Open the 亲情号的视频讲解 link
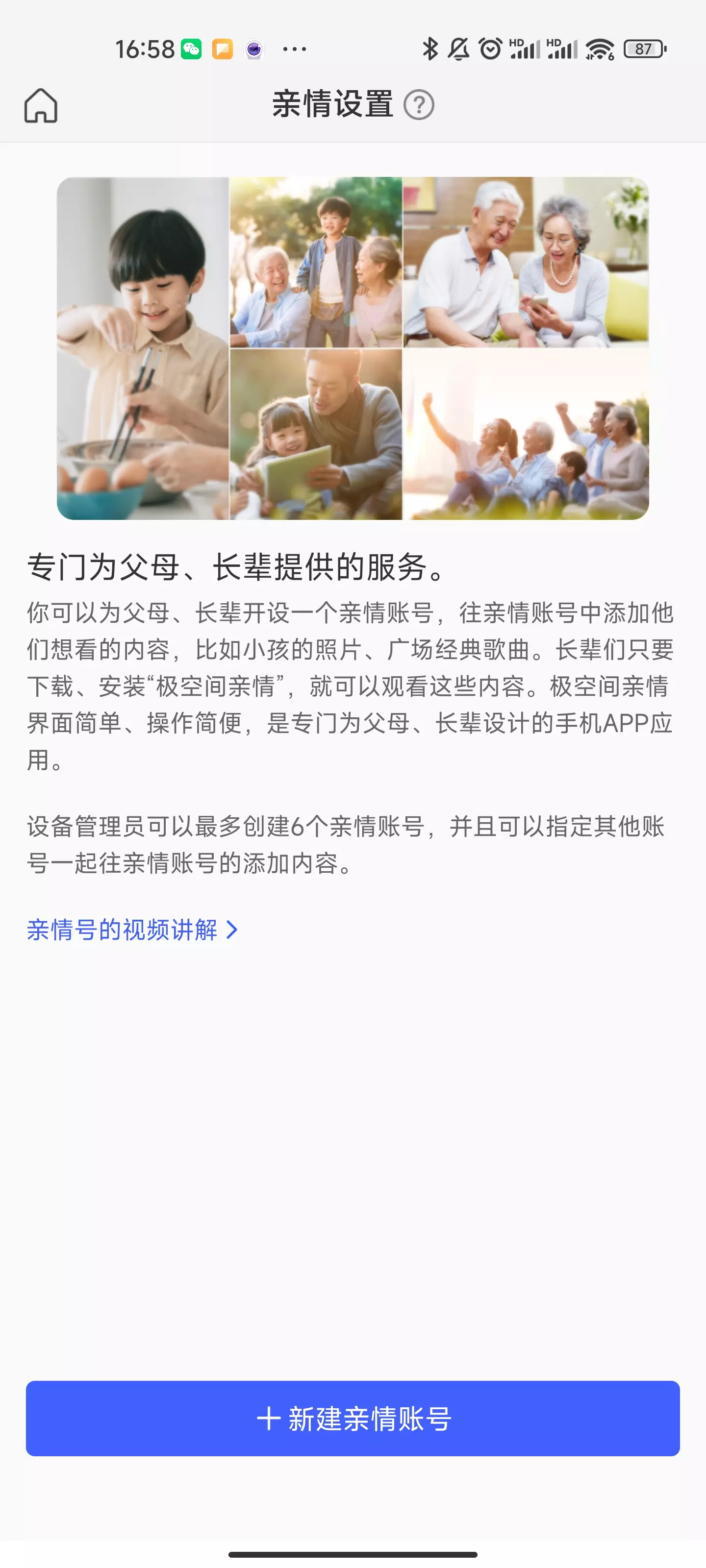This screenshot has height=1568, width=706. [132, 930]
